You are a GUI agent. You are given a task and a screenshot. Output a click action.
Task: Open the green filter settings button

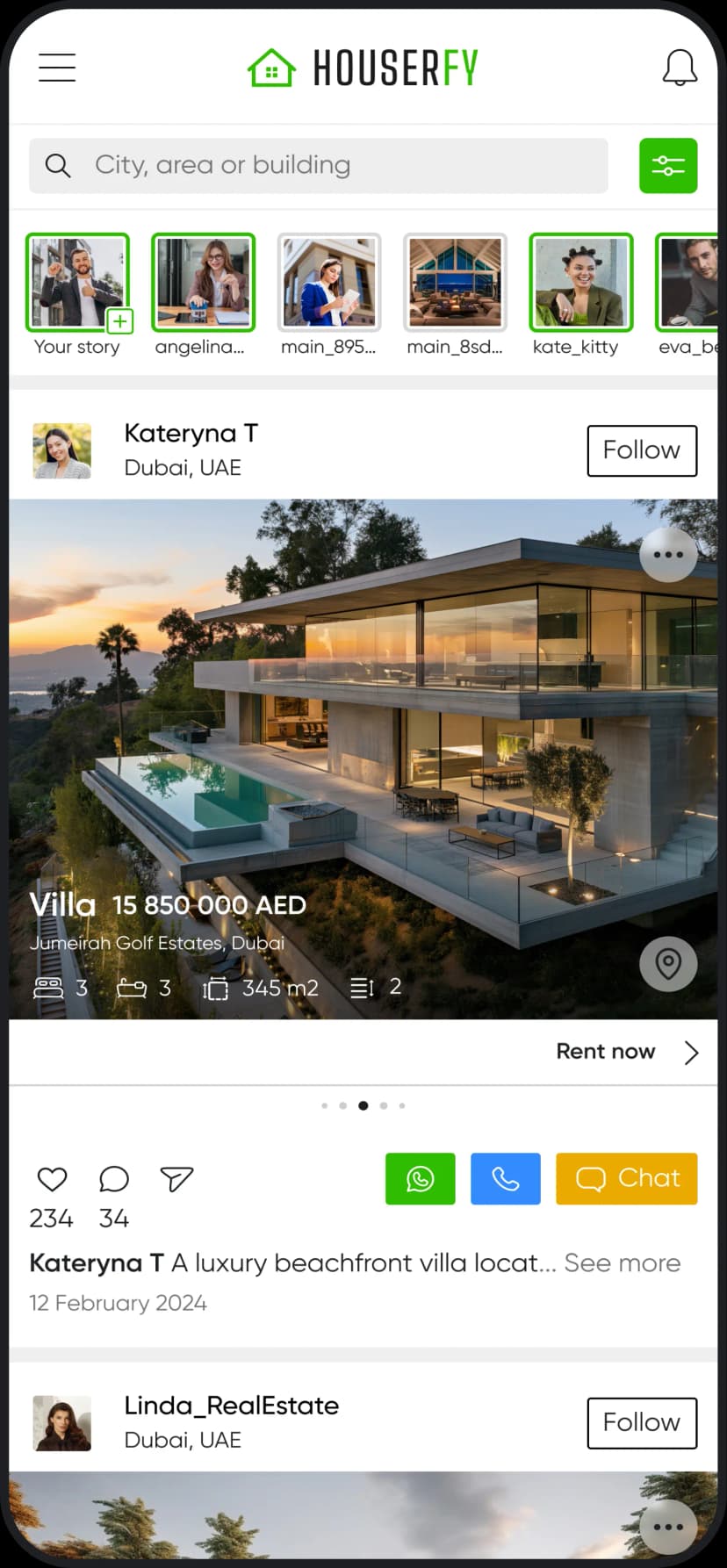click(668, 165)
